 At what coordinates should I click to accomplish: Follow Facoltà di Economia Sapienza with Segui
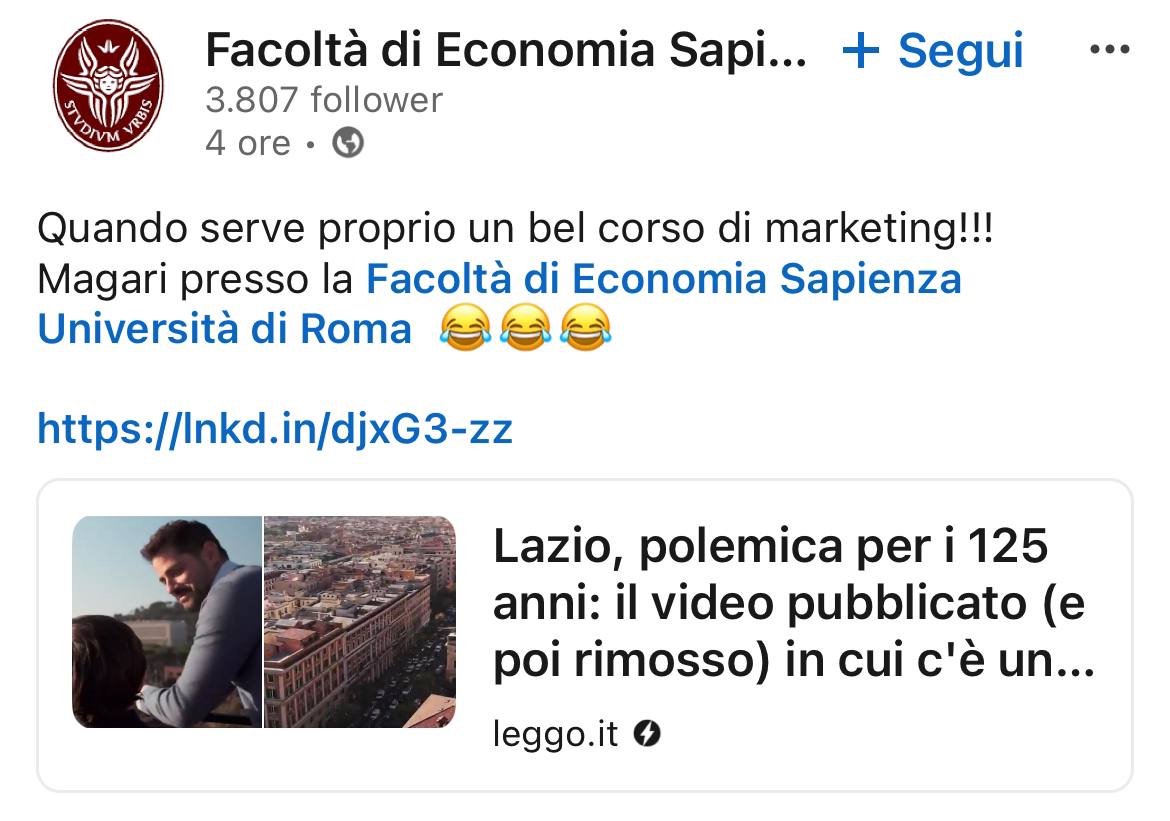click(934, 50)
